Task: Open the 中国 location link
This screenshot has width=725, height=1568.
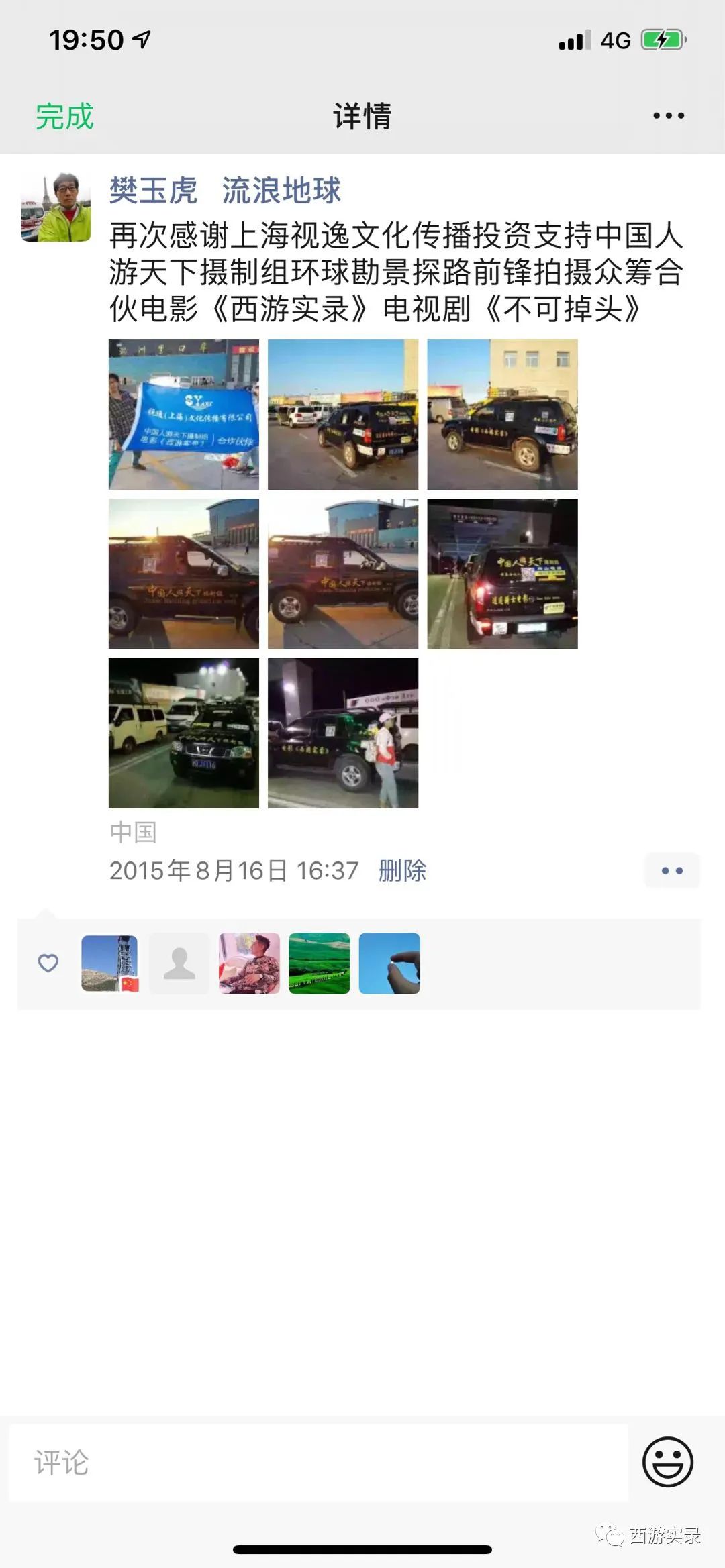Action: [x=132, y=832]
